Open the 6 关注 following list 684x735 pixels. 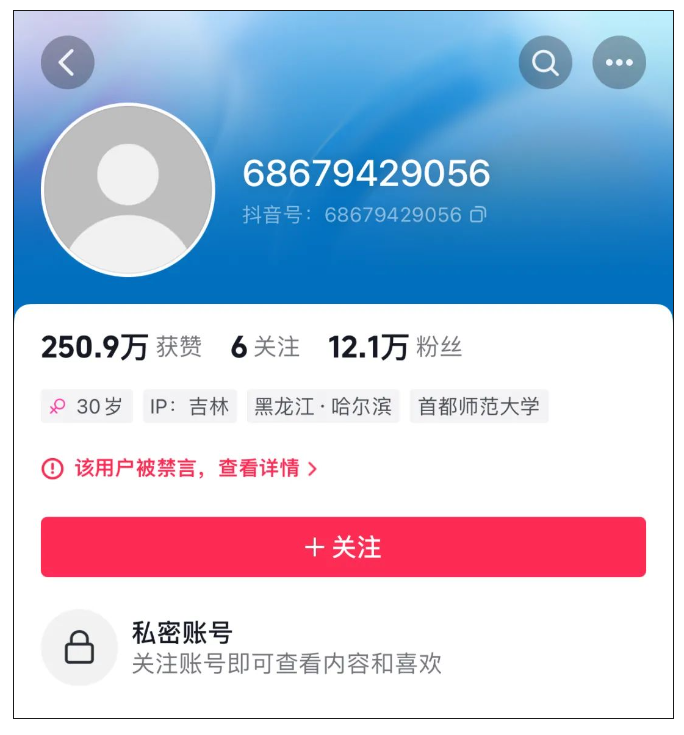tap(265, 347)
